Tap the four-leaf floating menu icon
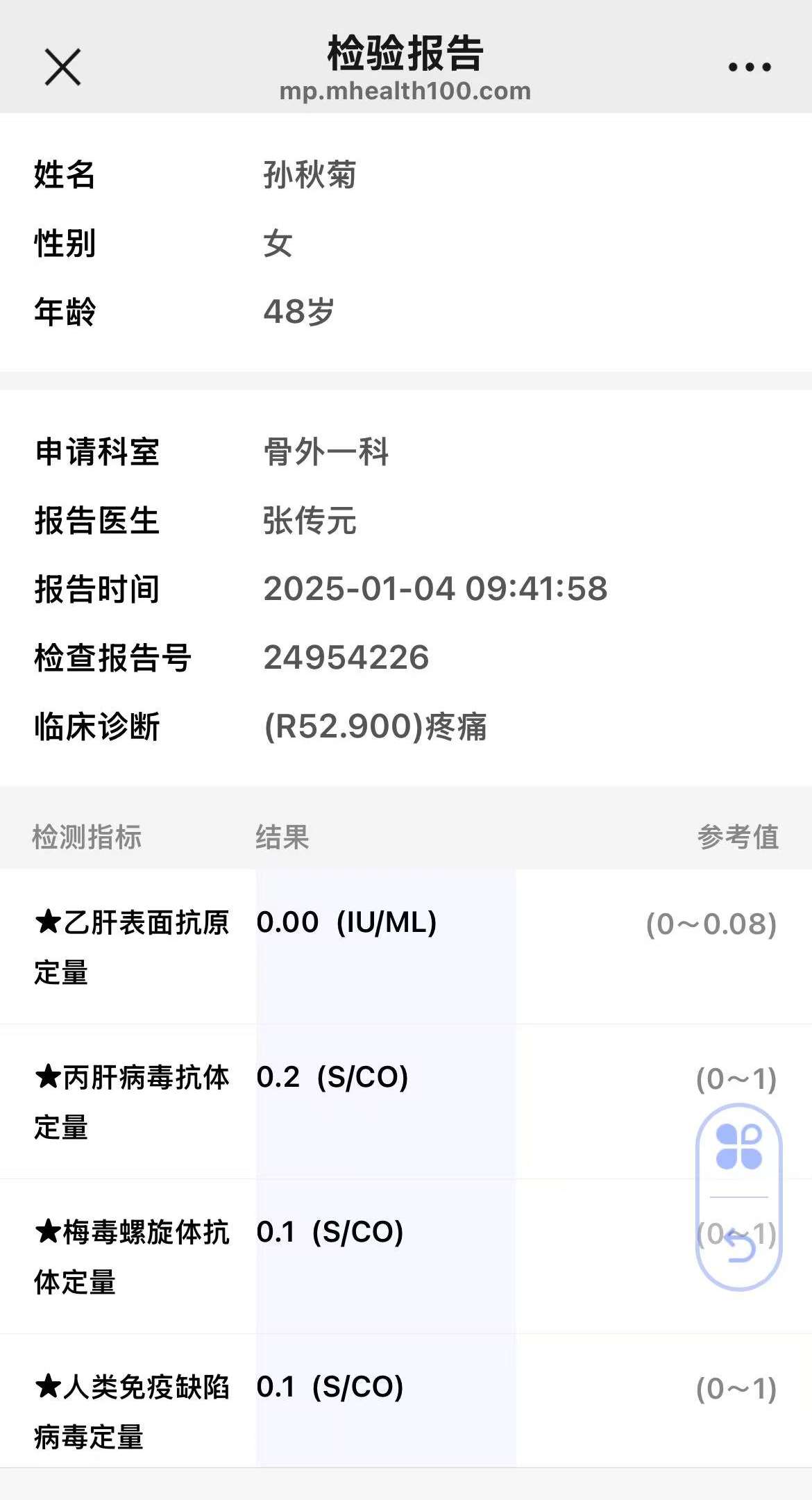This screenshot has width=812, height=1500. (x=738, y=1147)
